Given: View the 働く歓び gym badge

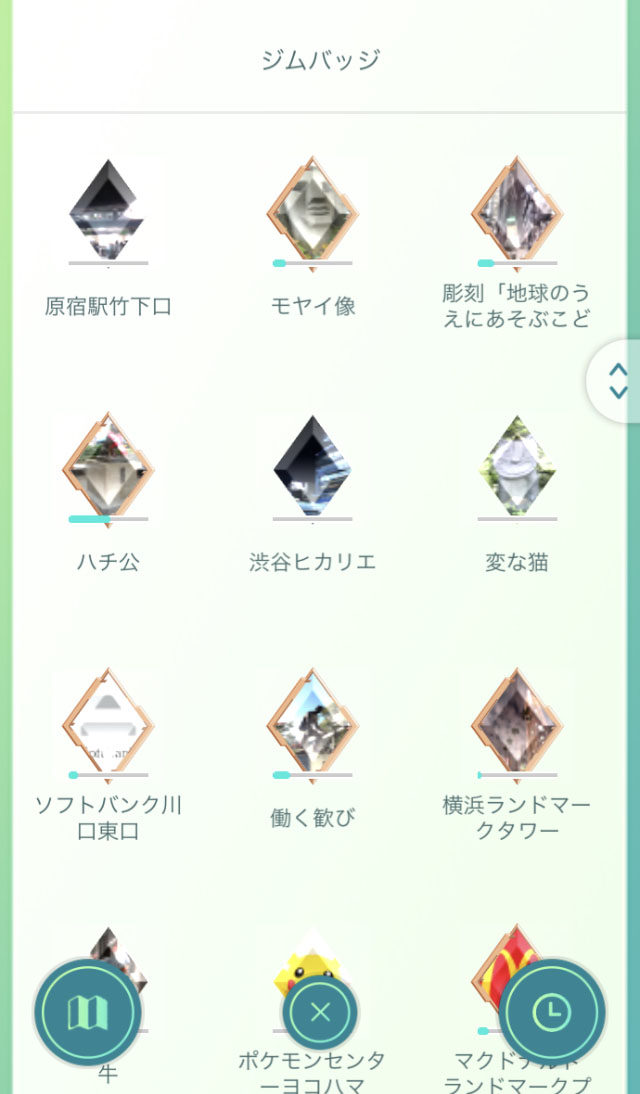Looking at the screenshot, I should (313, 724).
